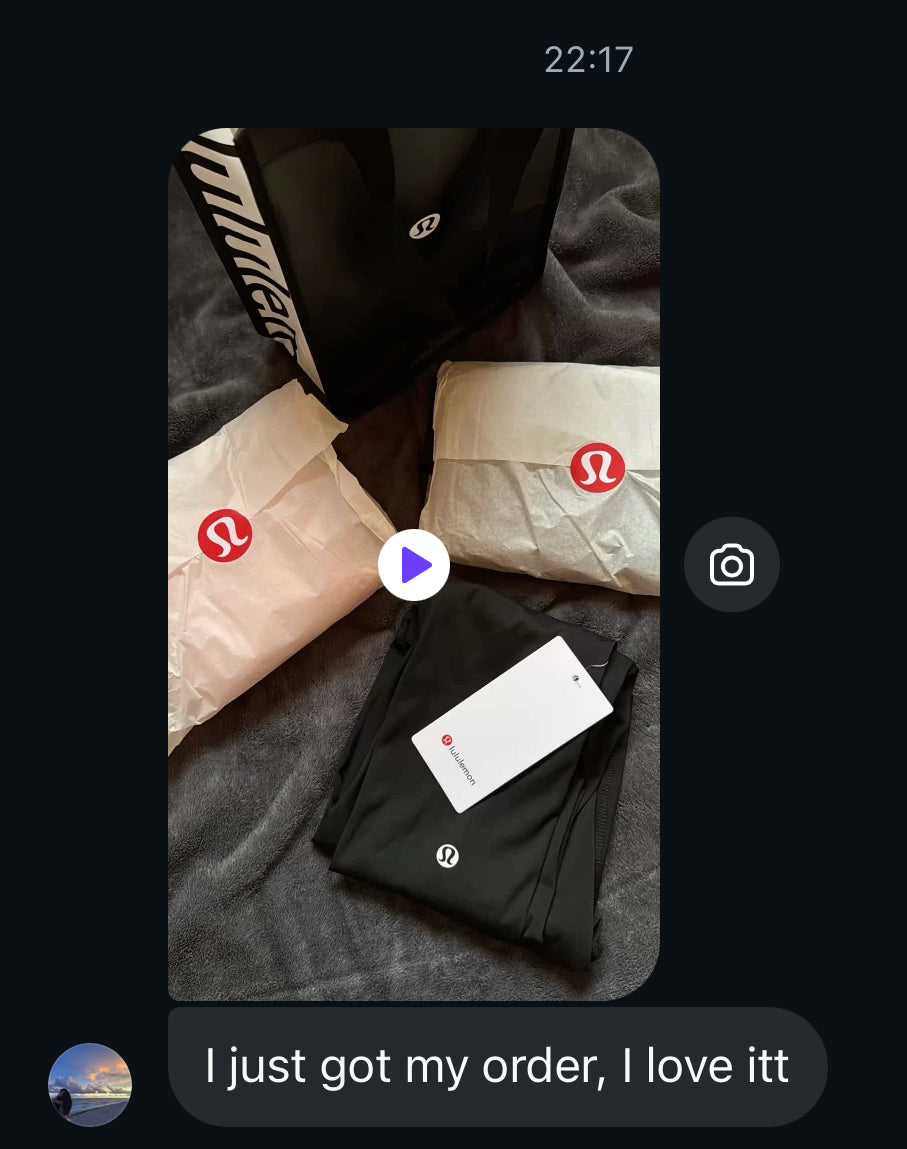Open the sender's profile picture
The image size is (907, 1149).
pyautogui.click(x=90, y=1085)
